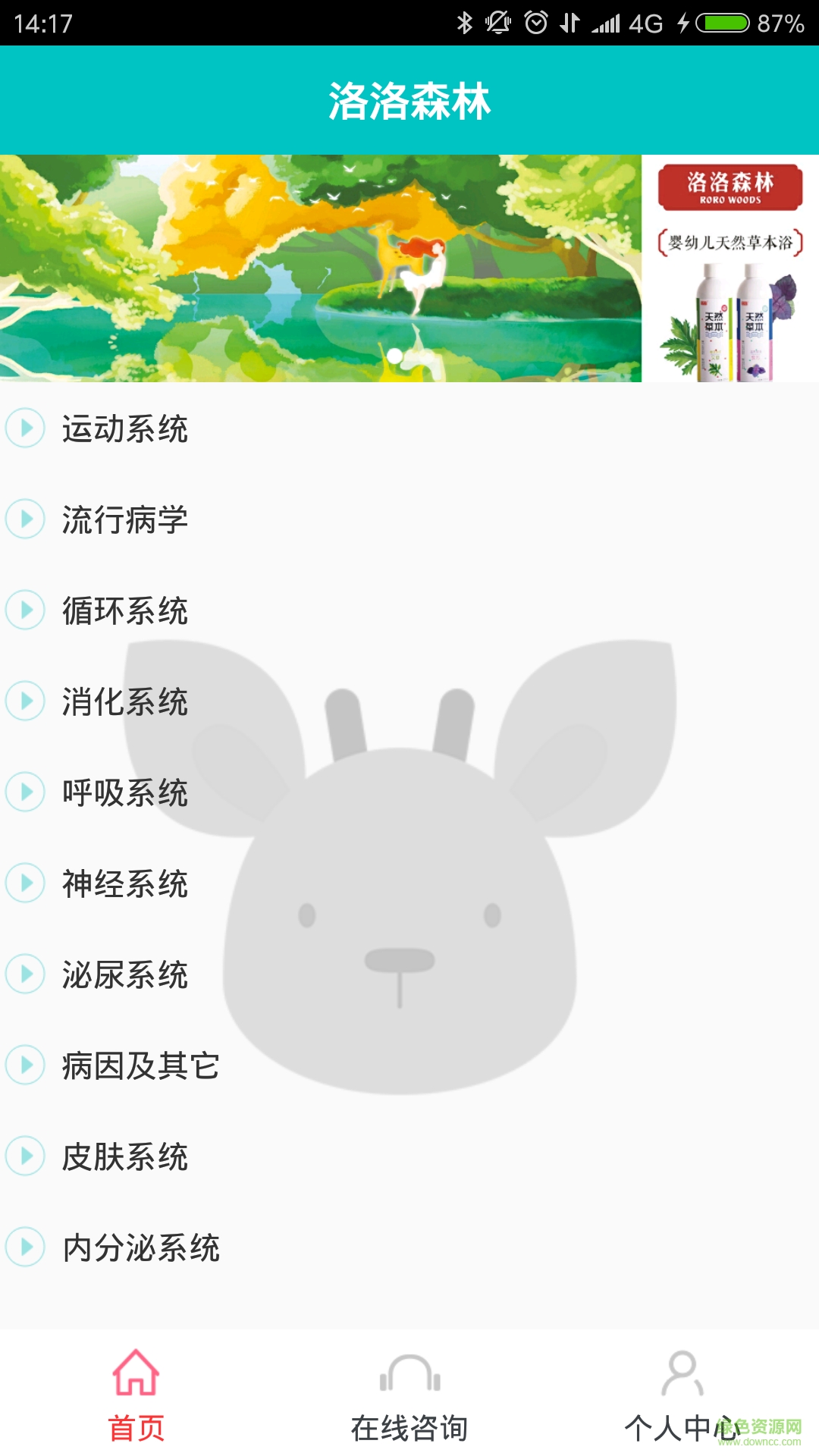Select the 泌尿系统 row

click(x=125, y=974)
